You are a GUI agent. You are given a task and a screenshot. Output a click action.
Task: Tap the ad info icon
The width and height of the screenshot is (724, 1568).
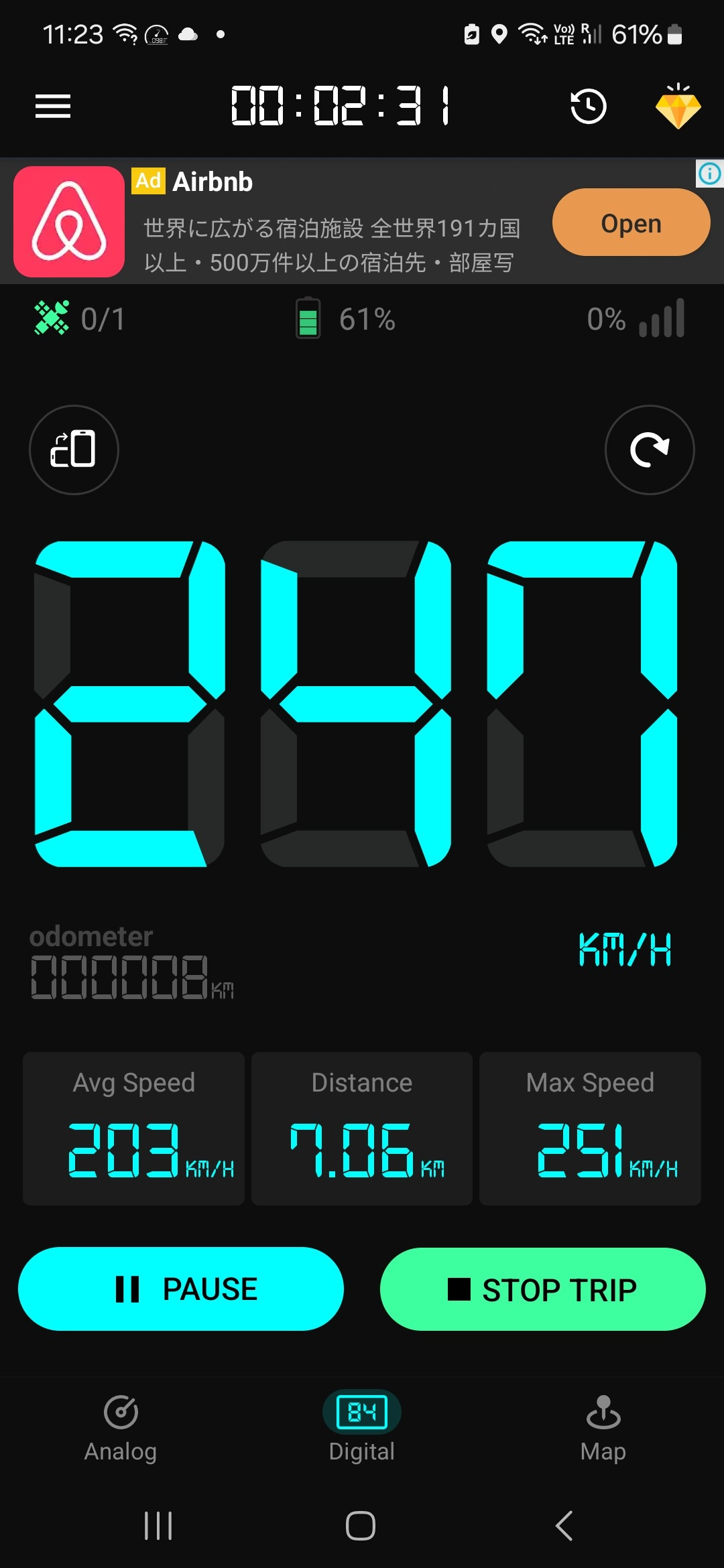click(x=710, y=174)
